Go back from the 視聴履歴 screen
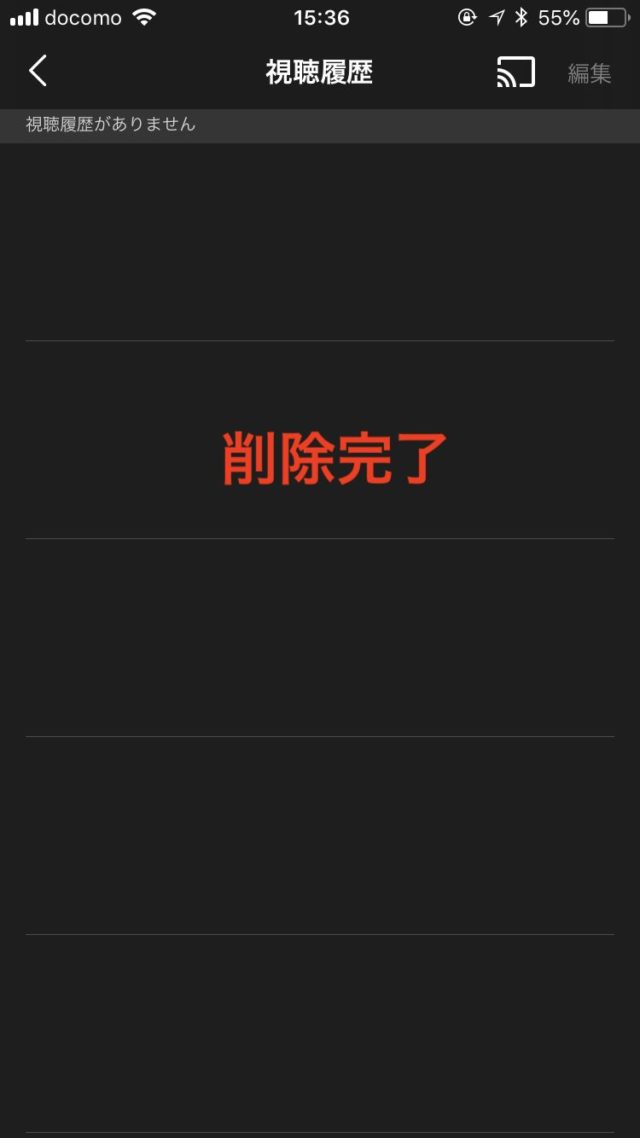640x1138 pixels. [38, 71]
